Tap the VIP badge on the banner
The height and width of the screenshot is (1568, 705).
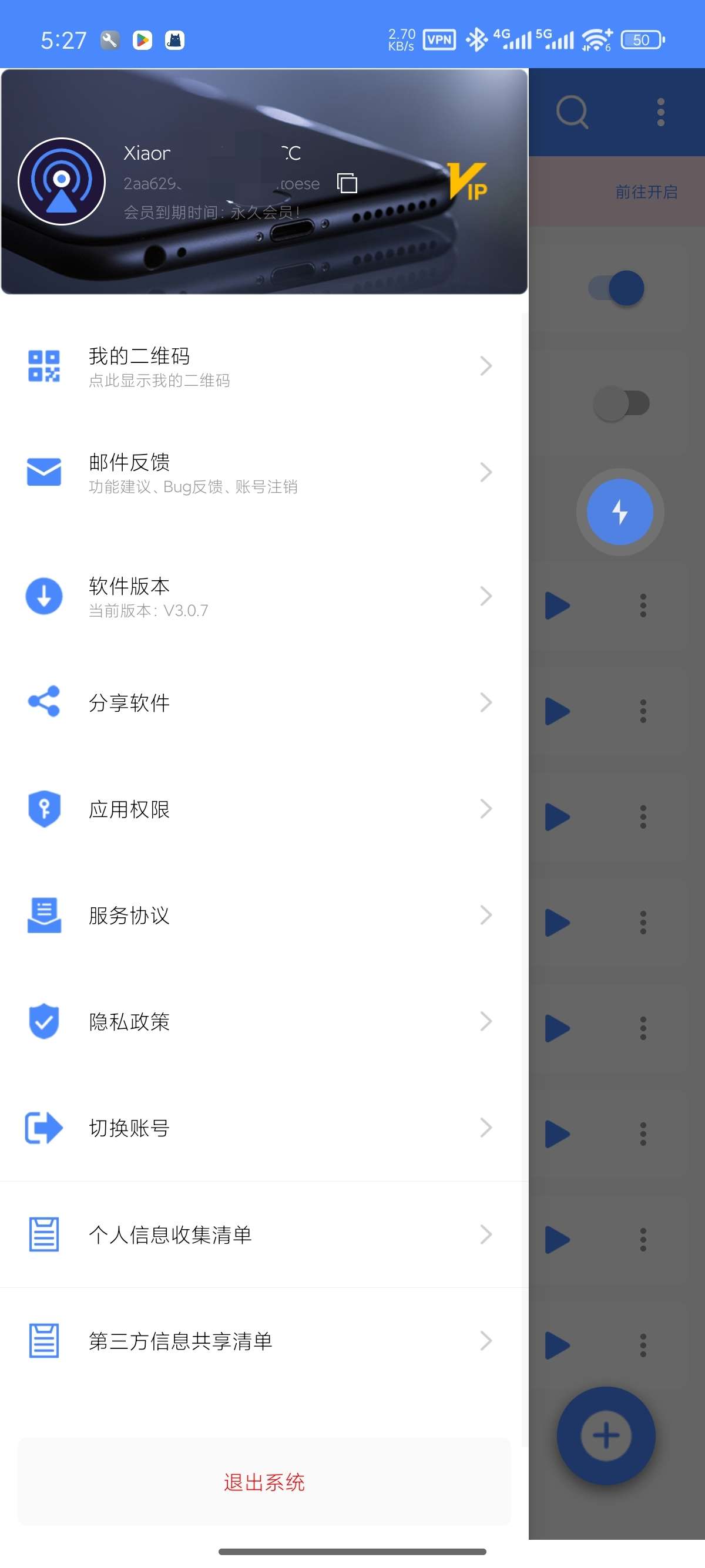[x=468, y=181]
